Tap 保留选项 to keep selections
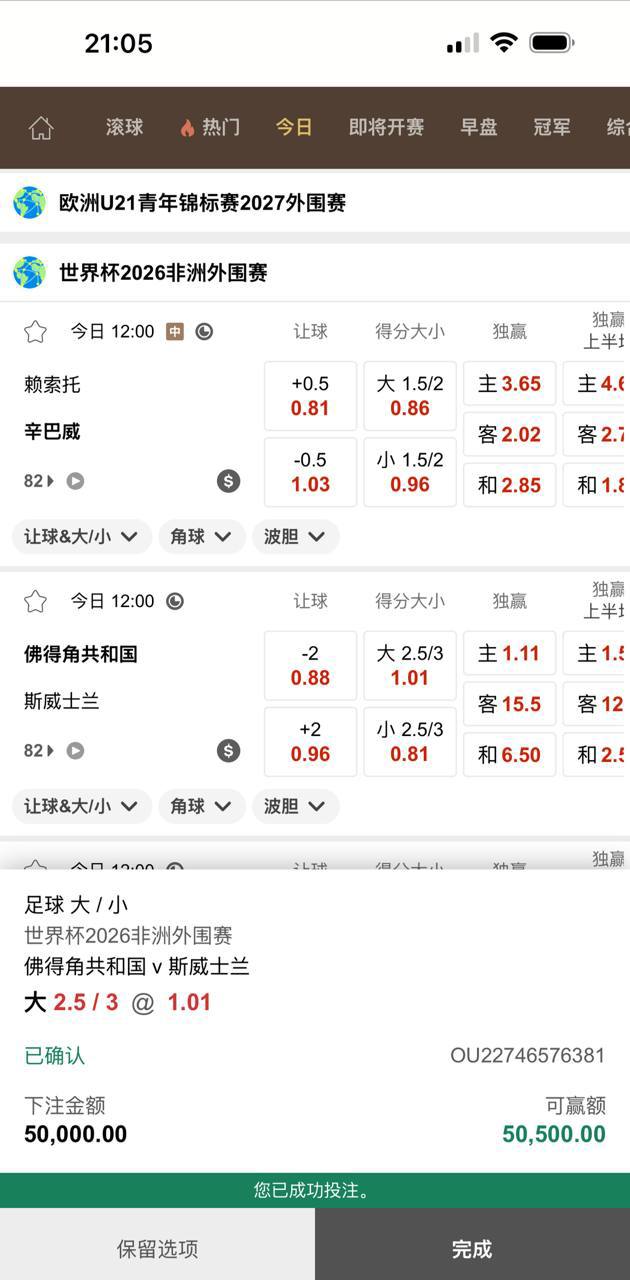Screen dimensions: 630x1280 click(x=157, y=1248)
